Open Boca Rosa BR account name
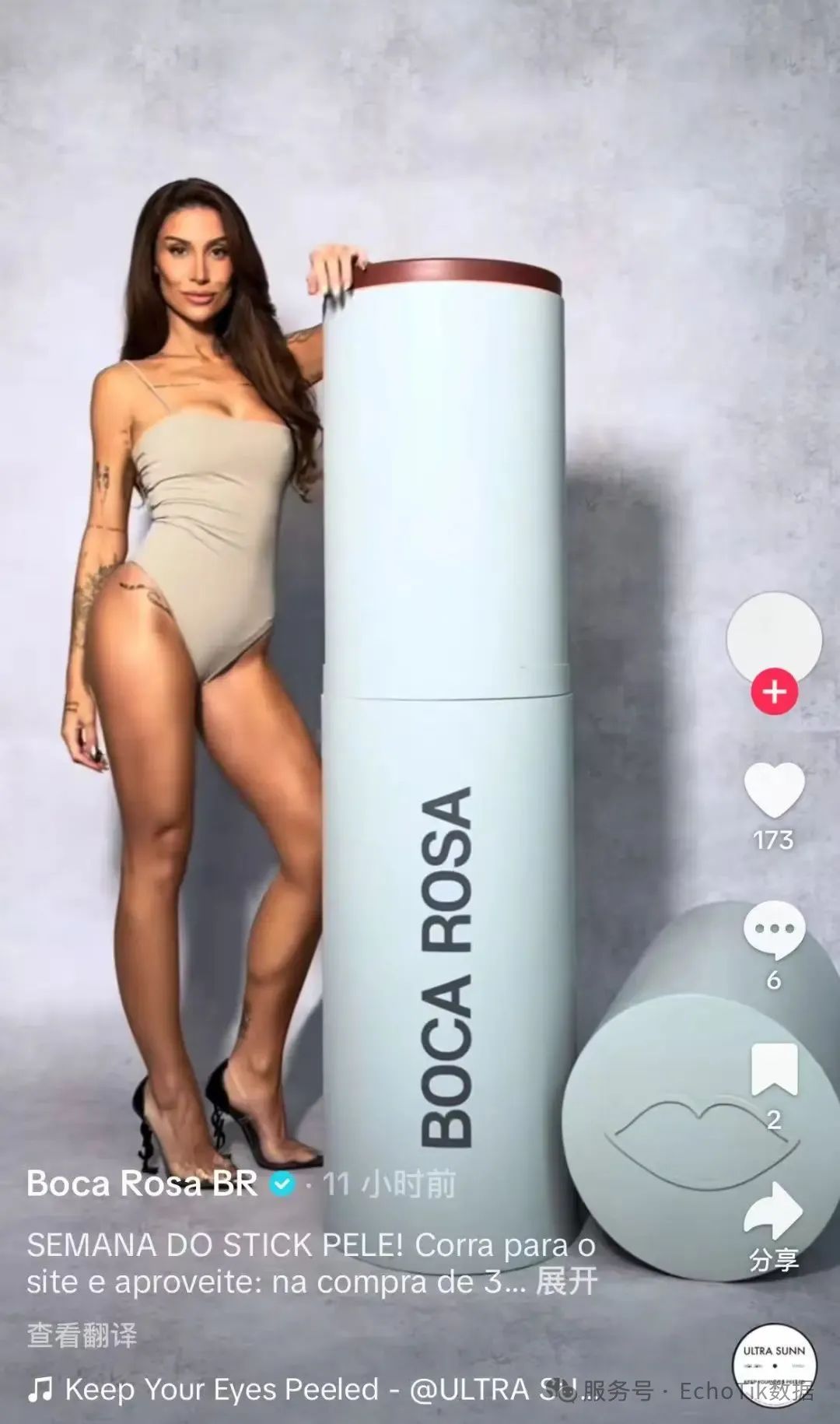Viewport: 840px width, 1424px height. 142,1184
